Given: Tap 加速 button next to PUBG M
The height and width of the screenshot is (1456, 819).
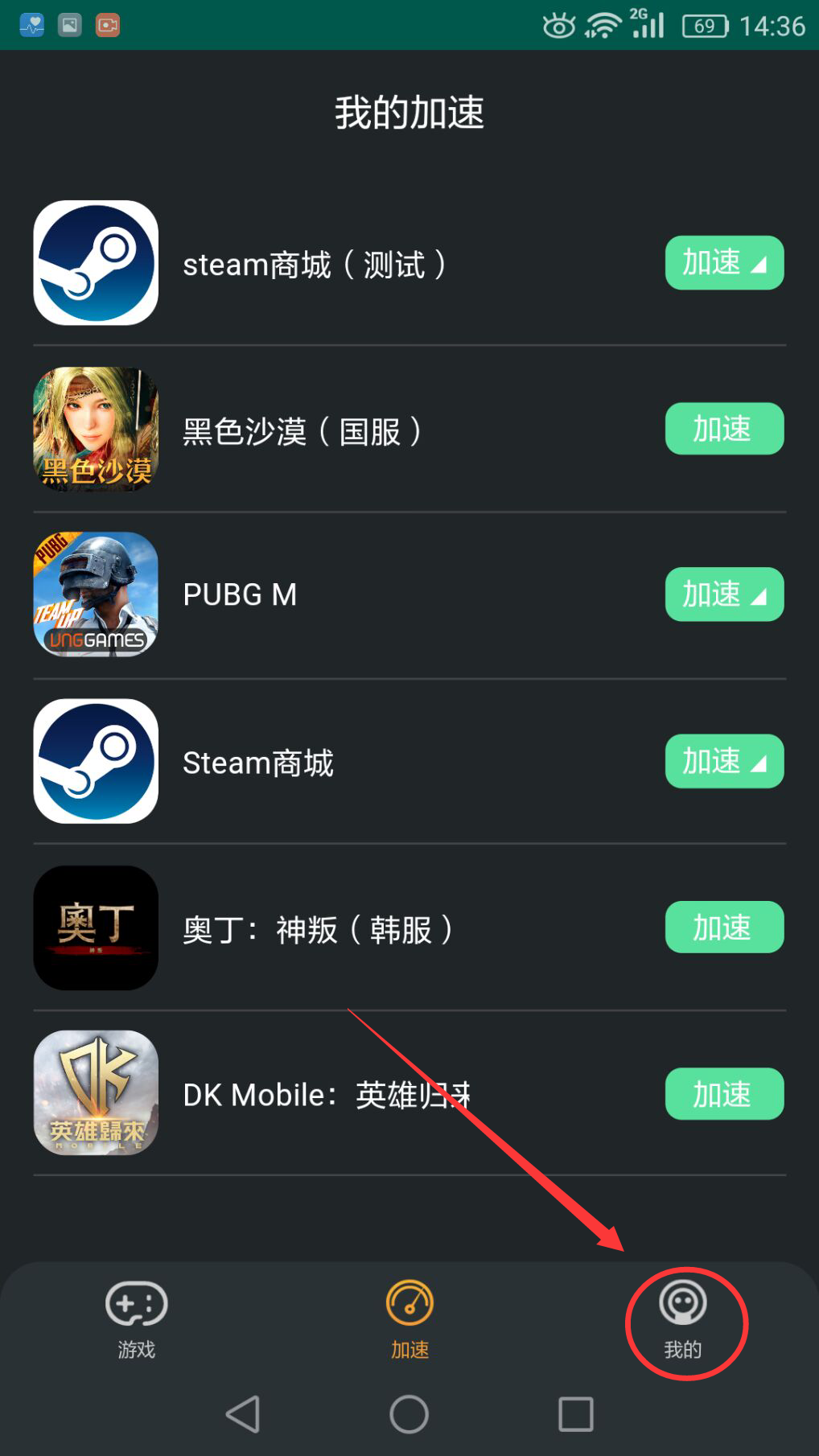Looking at the screenshot, I should tap(724, 594).
